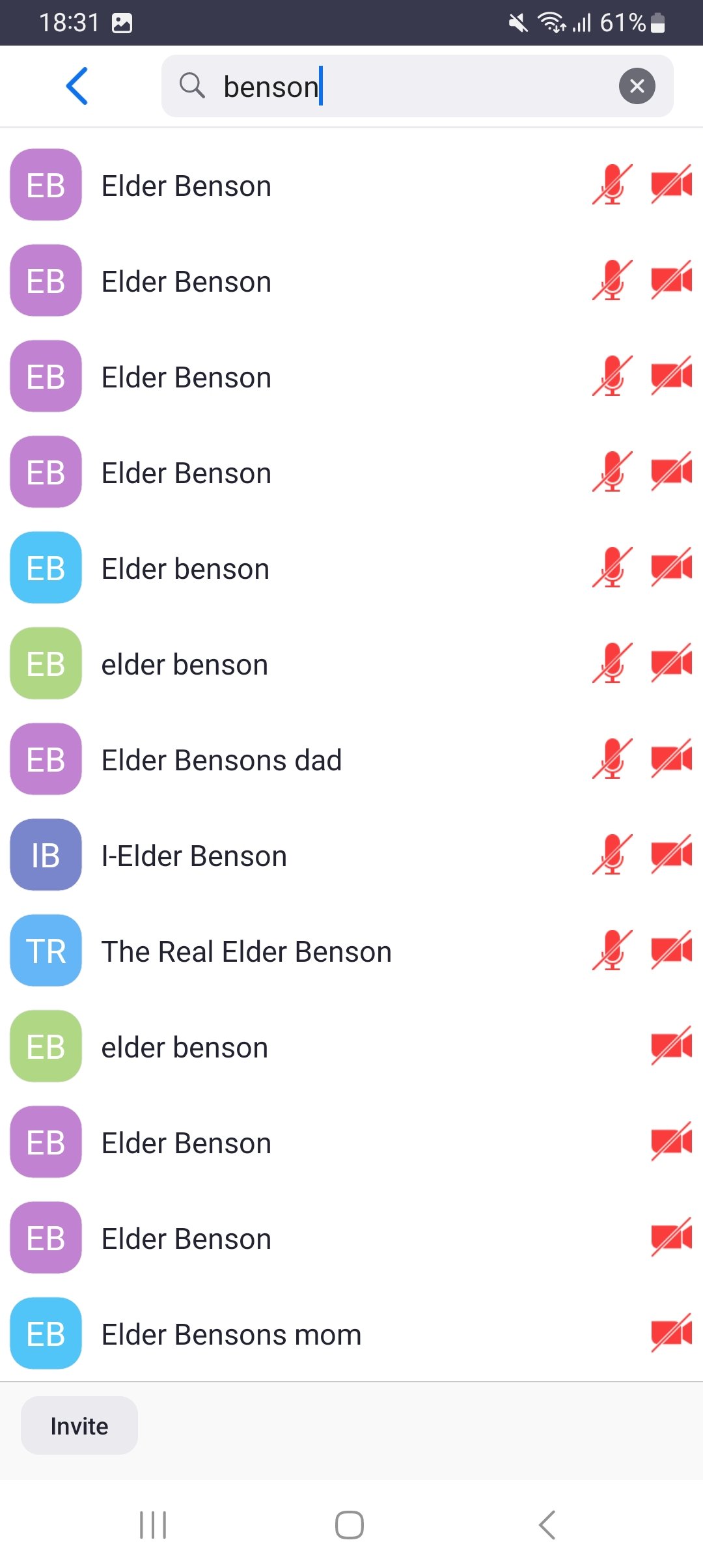703x1568 pixels.
Task: Open the system recent apps view
Action: (153, 1525)
